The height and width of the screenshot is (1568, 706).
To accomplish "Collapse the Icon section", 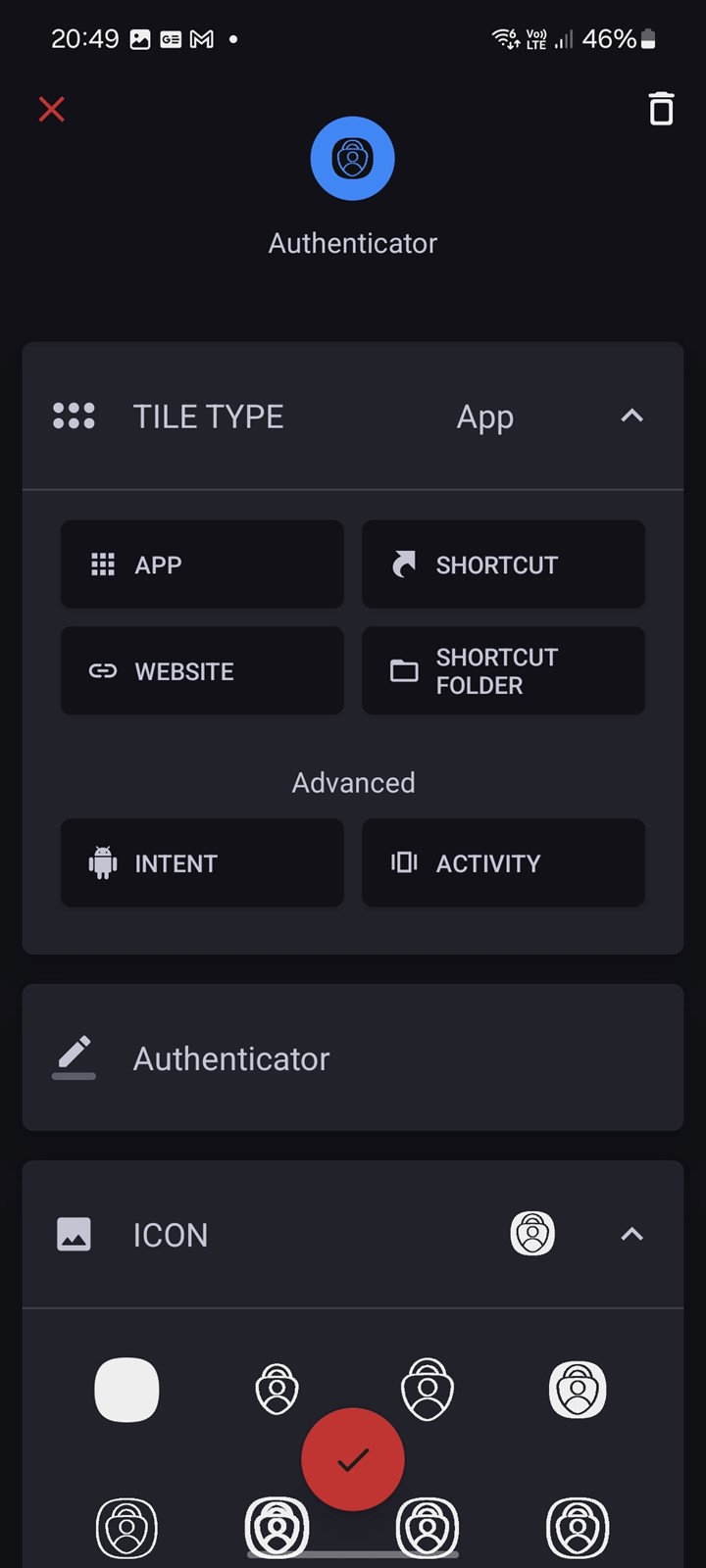I will 631,1234.
